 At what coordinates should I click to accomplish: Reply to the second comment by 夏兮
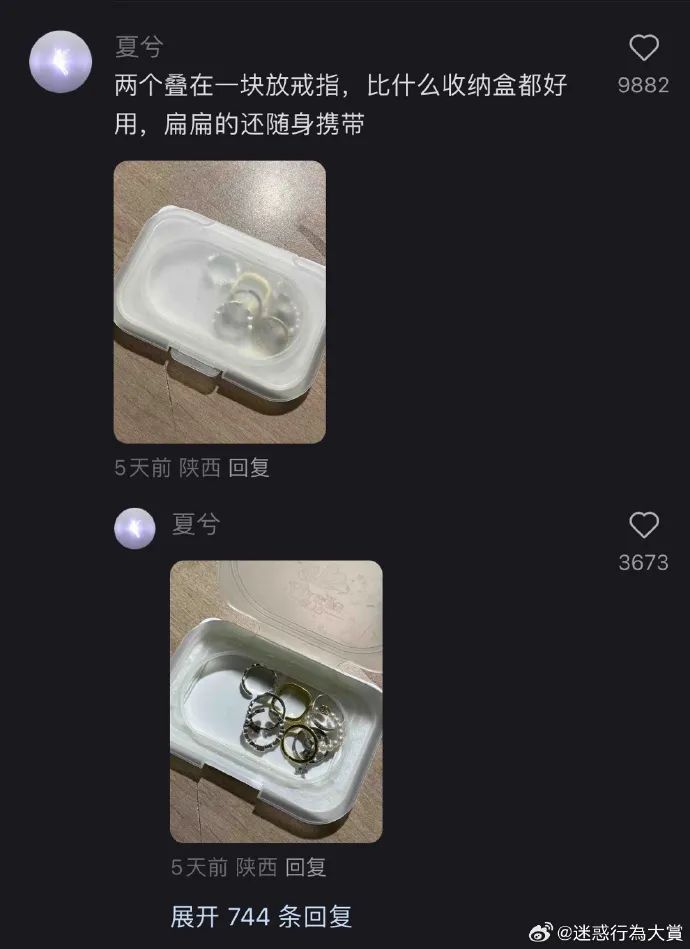click(x=306, y=867)
